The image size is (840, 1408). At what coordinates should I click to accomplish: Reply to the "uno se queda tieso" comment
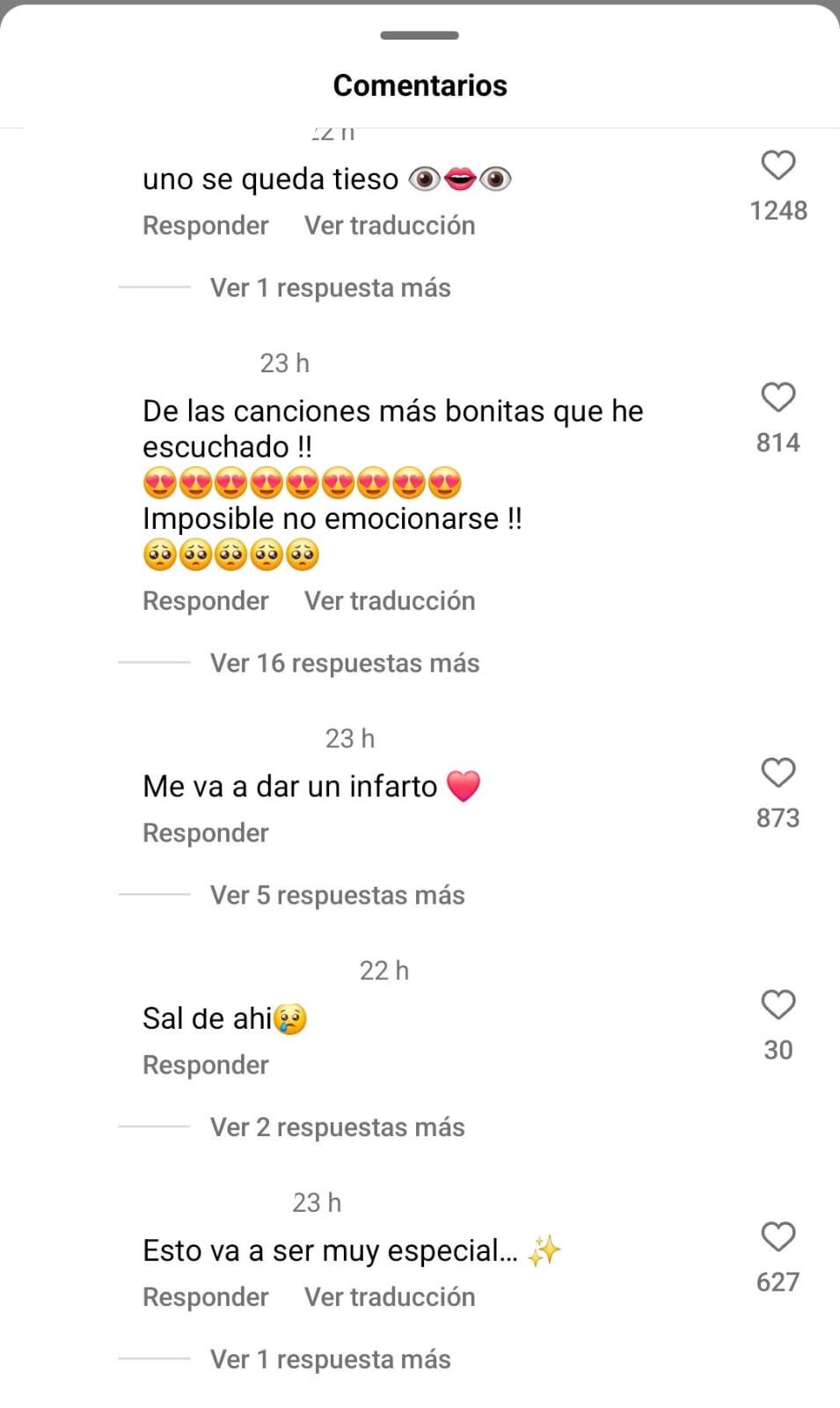pos(205,225)
